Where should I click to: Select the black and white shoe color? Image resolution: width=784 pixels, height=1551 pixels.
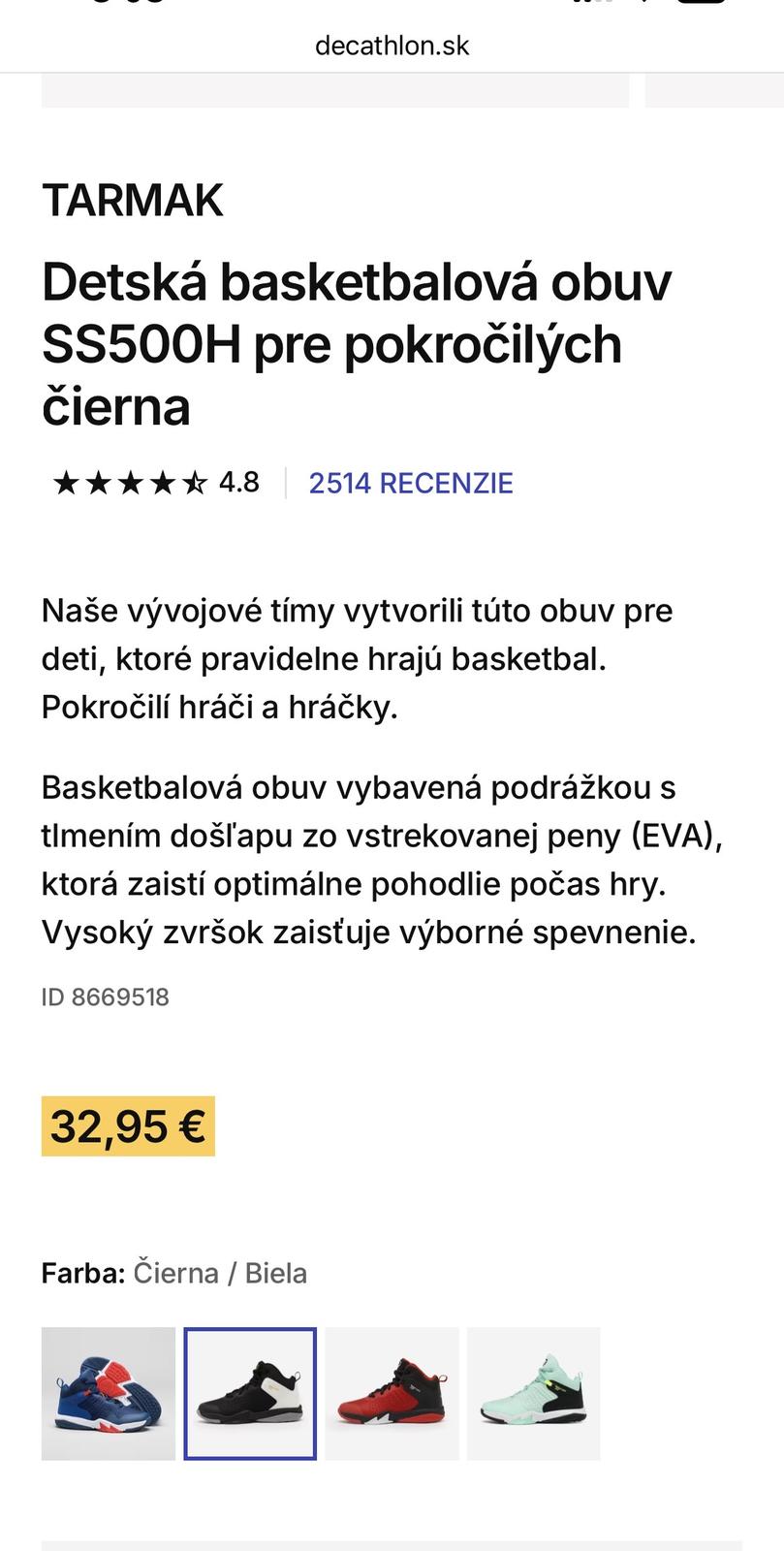tap(250, 1393)
